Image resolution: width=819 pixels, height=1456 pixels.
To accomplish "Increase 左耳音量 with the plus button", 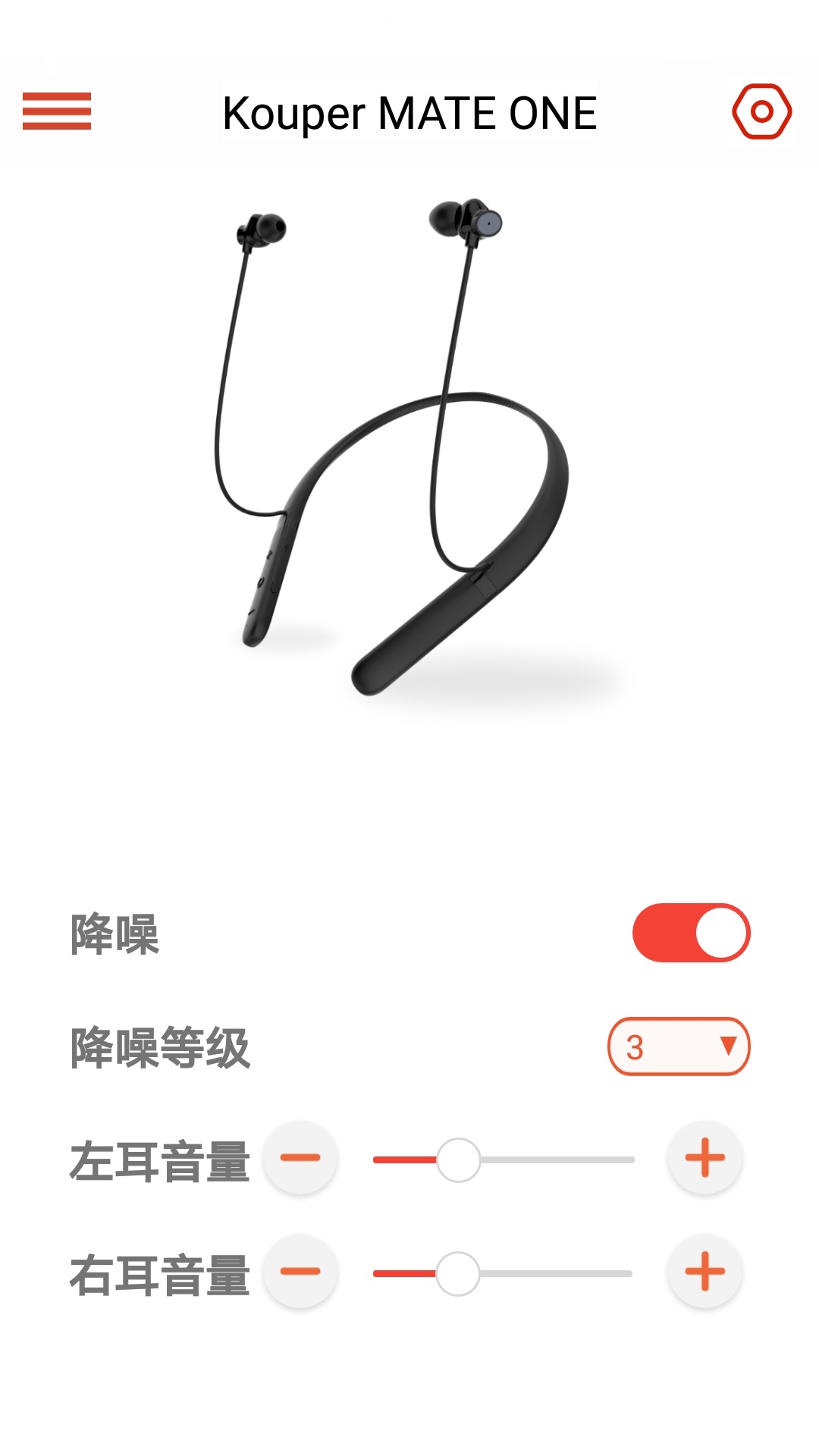I will (x=705, y=1158).
